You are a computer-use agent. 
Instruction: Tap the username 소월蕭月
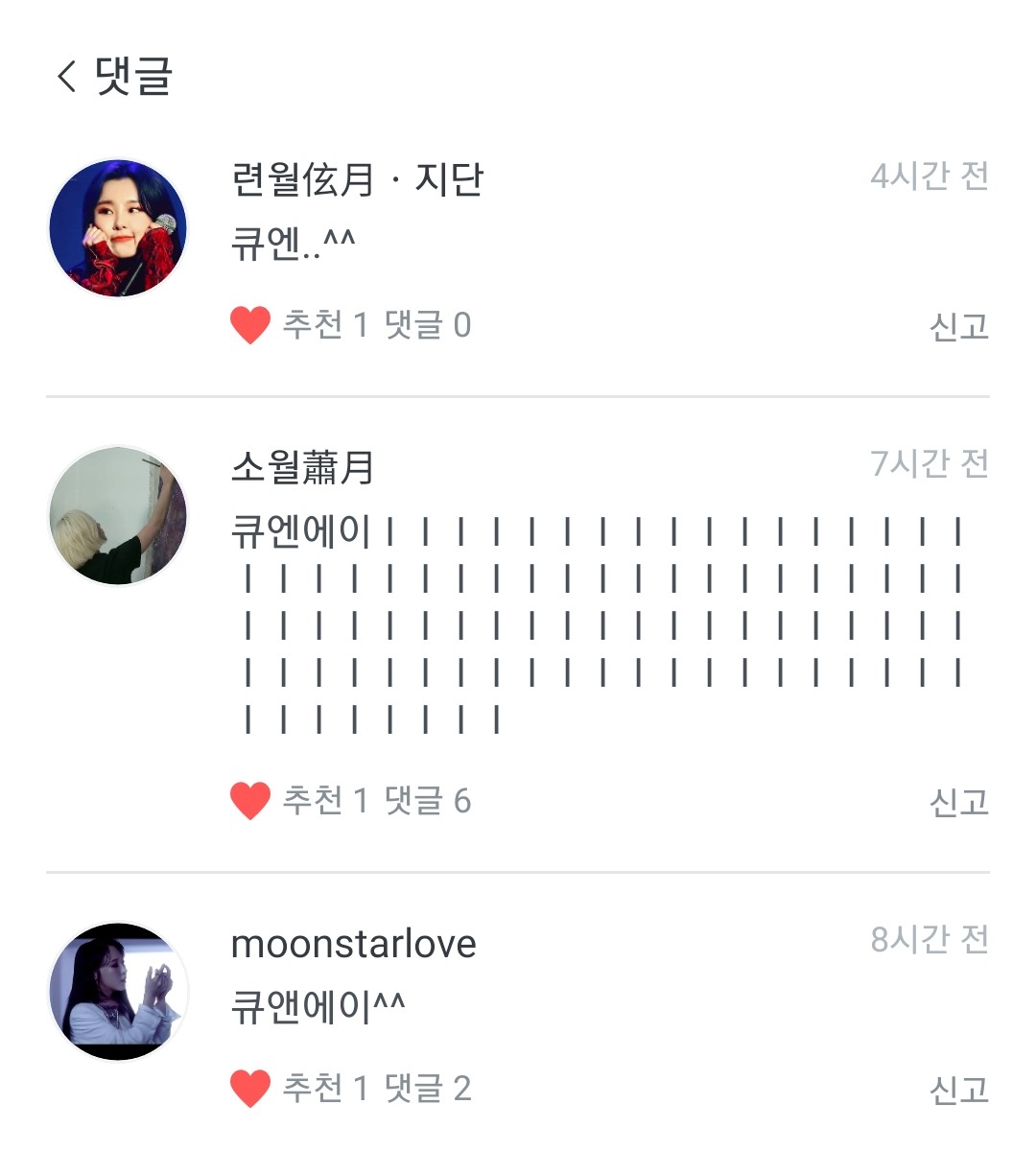tap(302, 467)
